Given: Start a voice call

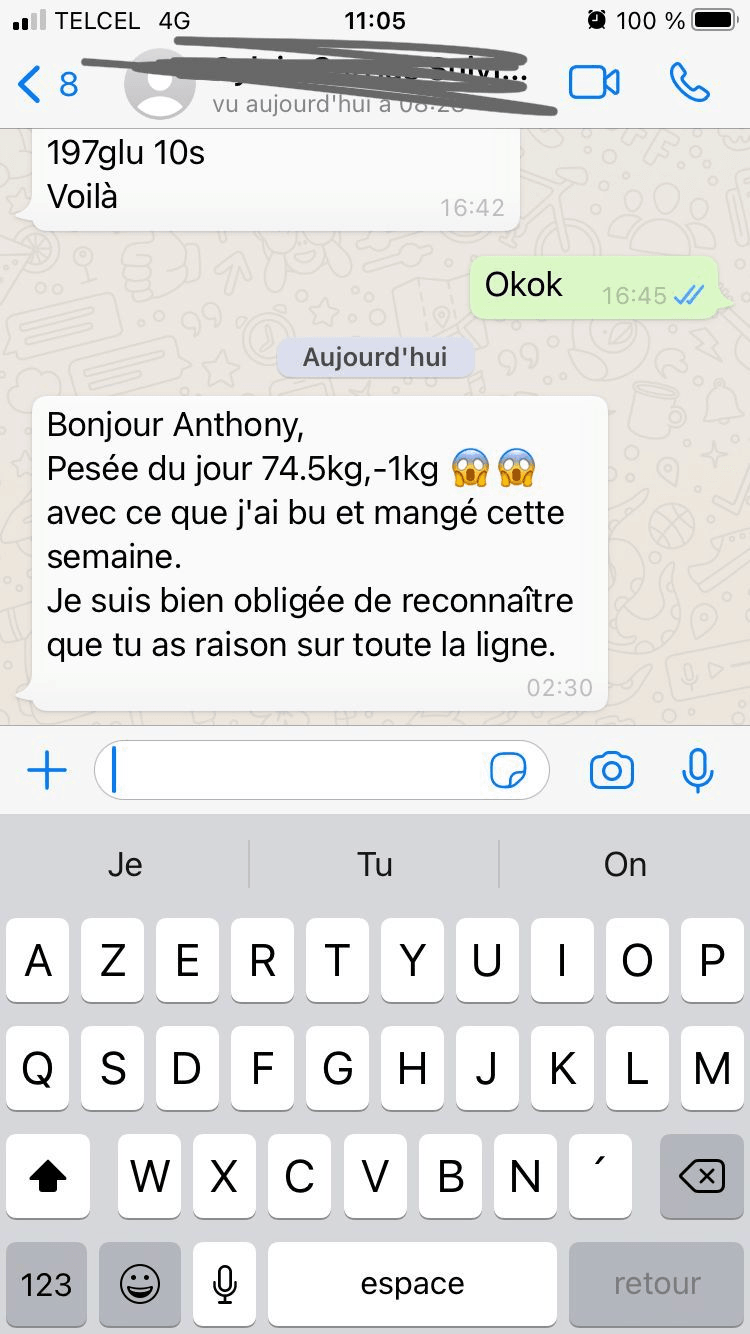Looking at the screenshot, I should click(x=690, y=83).
